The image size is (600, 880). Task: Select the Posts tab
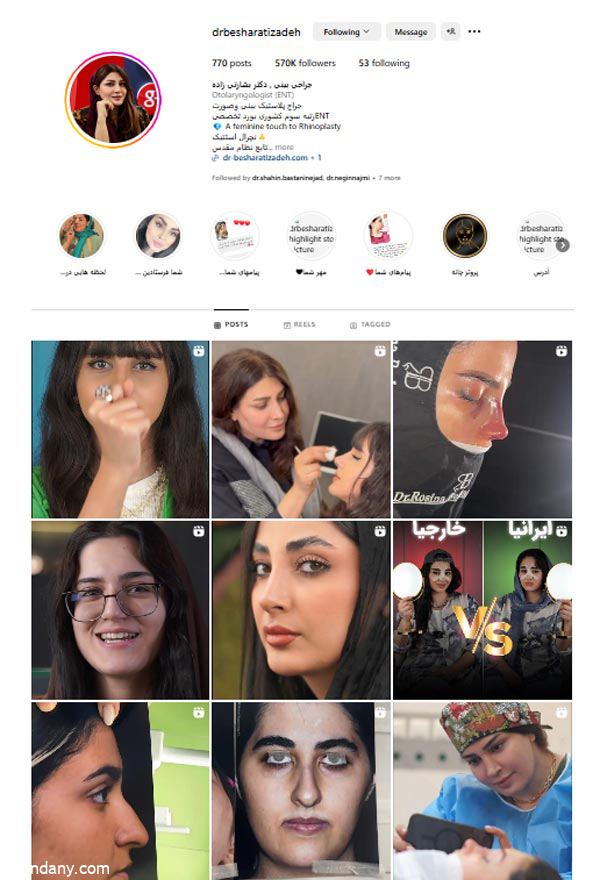(x=231, y=325)
